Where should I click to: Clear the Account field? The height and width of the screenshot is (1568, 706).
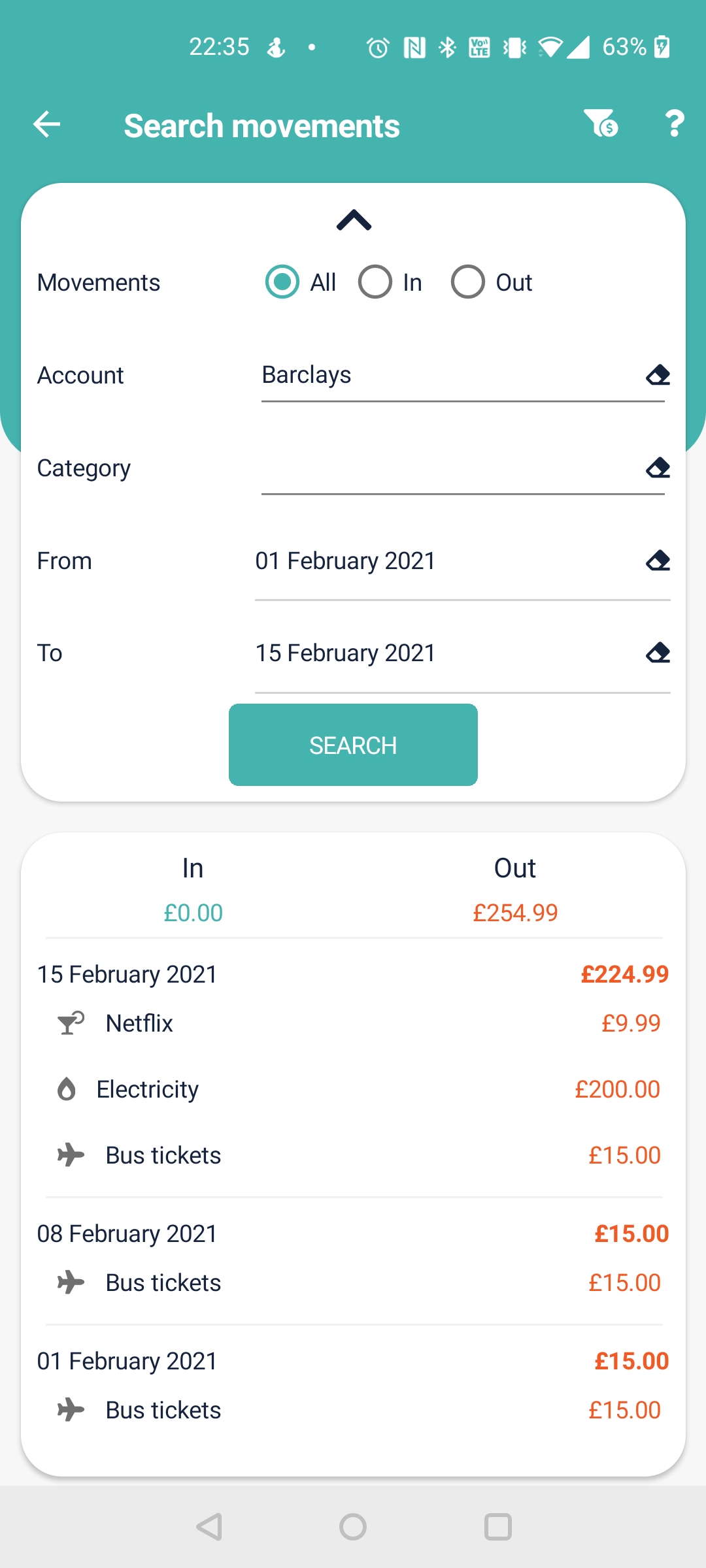pyautogui.click(x=658, y=375)
